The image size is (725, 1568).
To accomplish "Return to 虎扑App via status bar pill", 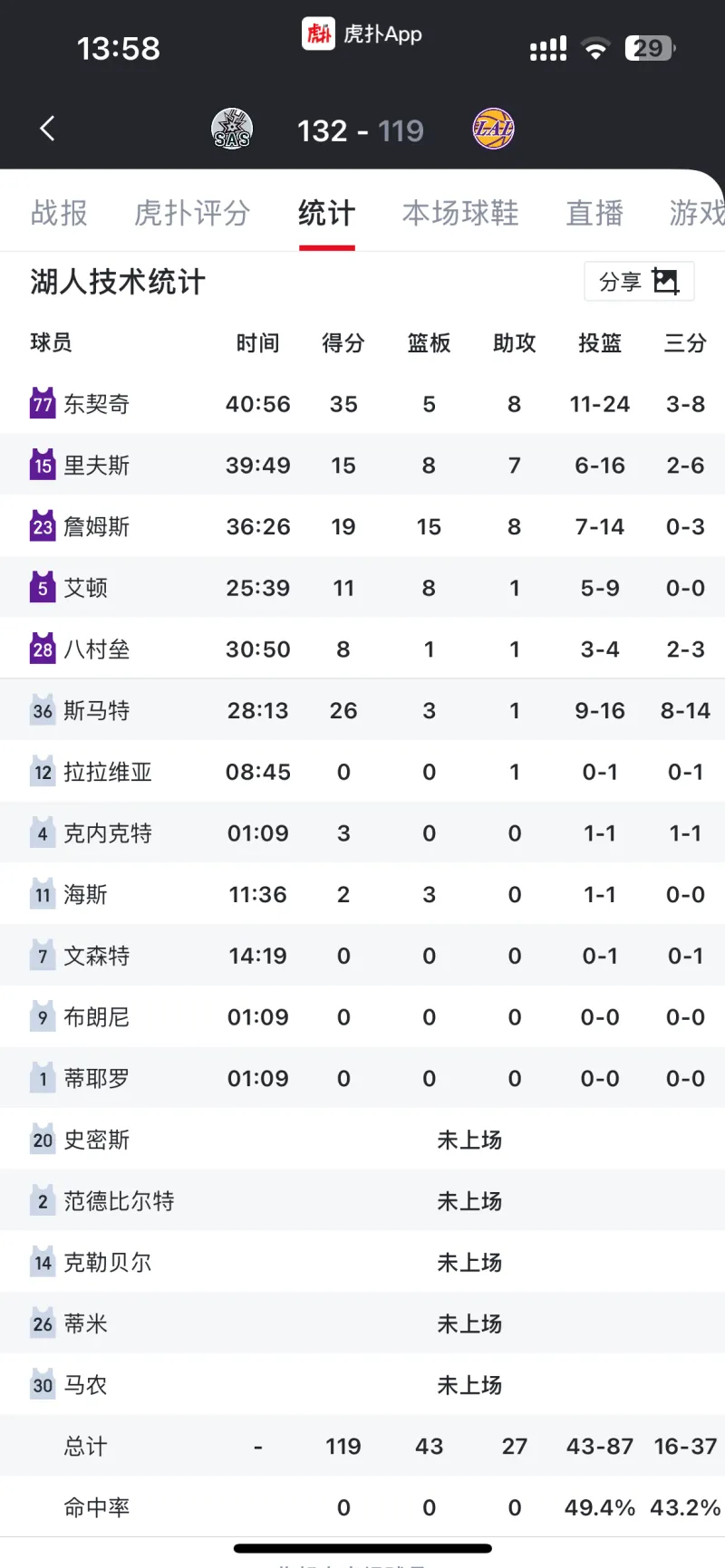I will point(362,34).
